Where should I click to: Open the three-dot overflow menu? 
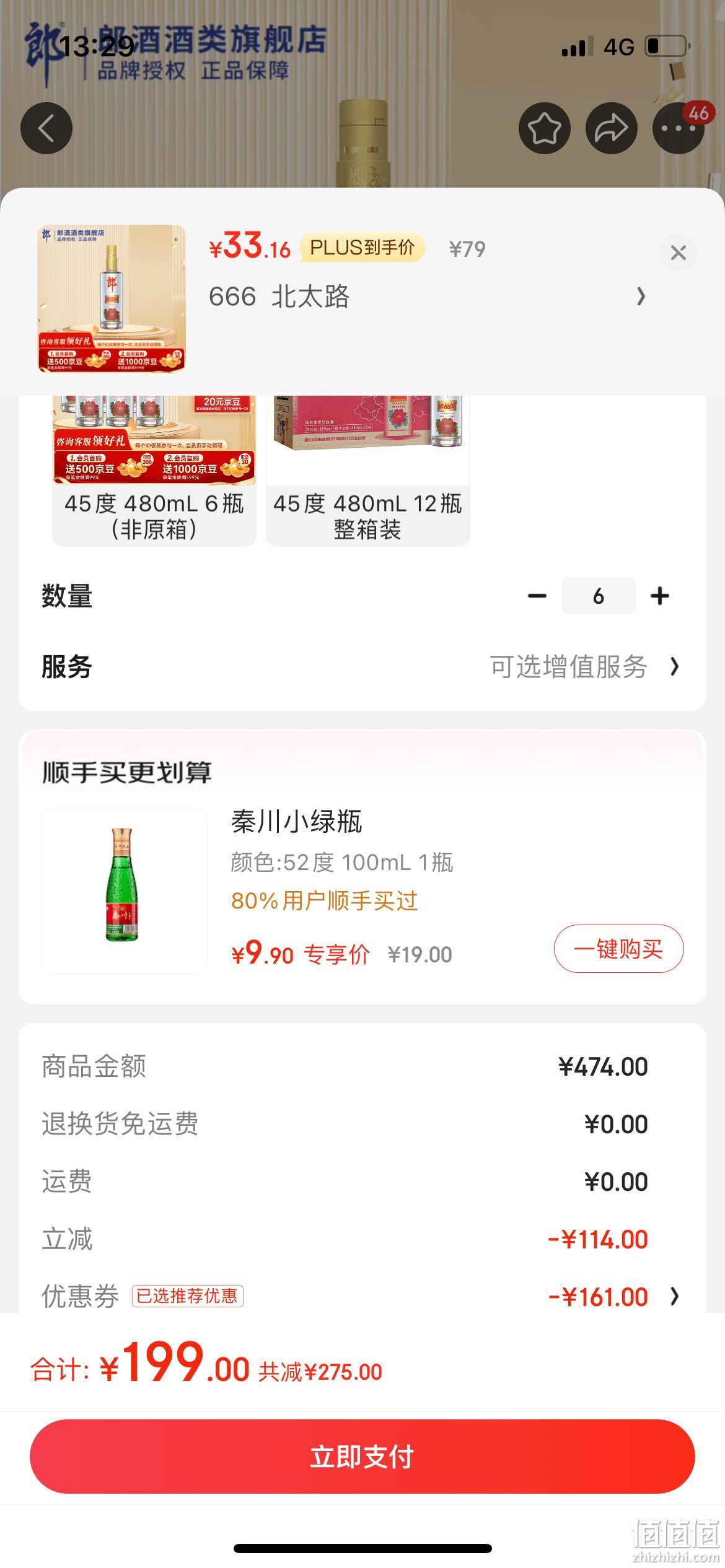[x=678, y=128]
